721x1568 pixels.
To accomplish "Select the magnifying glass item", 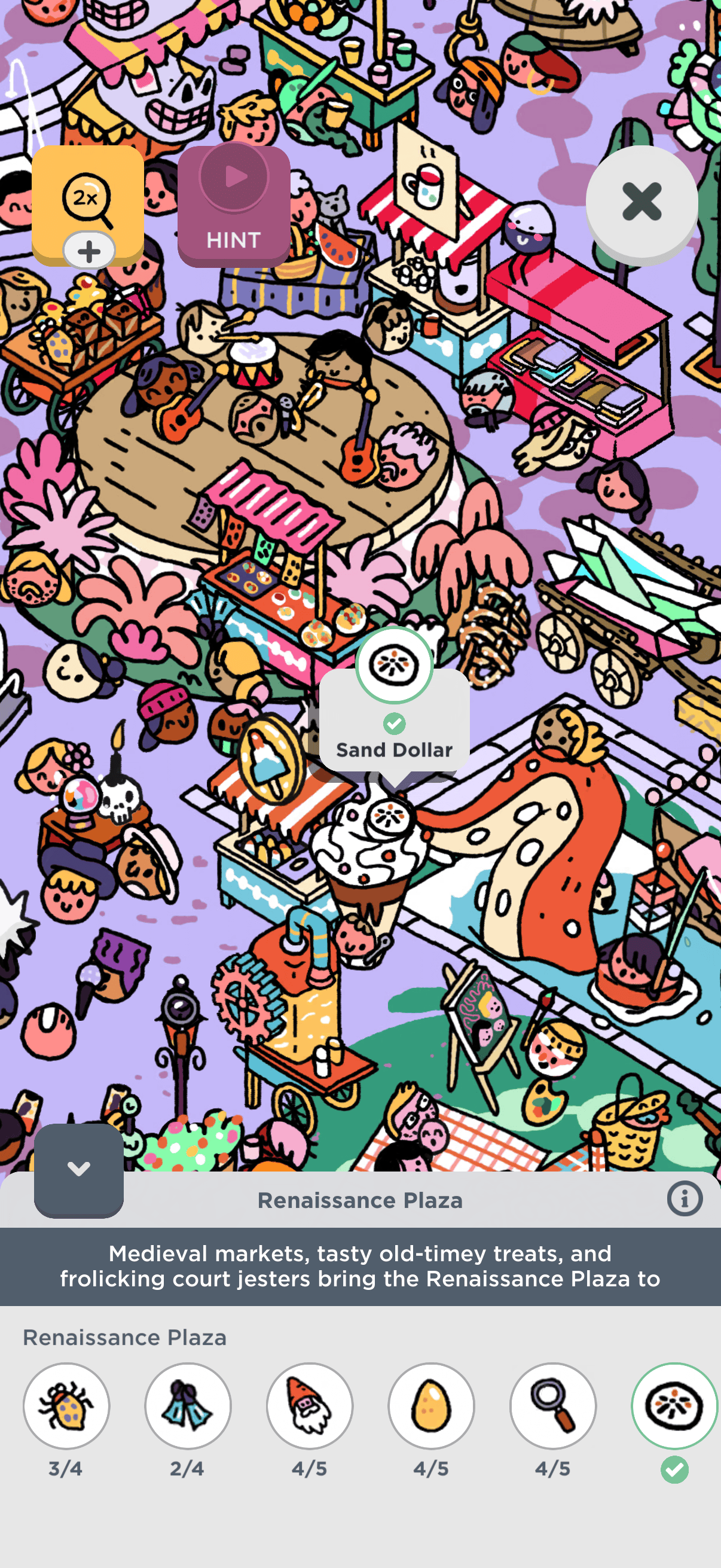I will pyautogui.click(x=553, y=1406).
